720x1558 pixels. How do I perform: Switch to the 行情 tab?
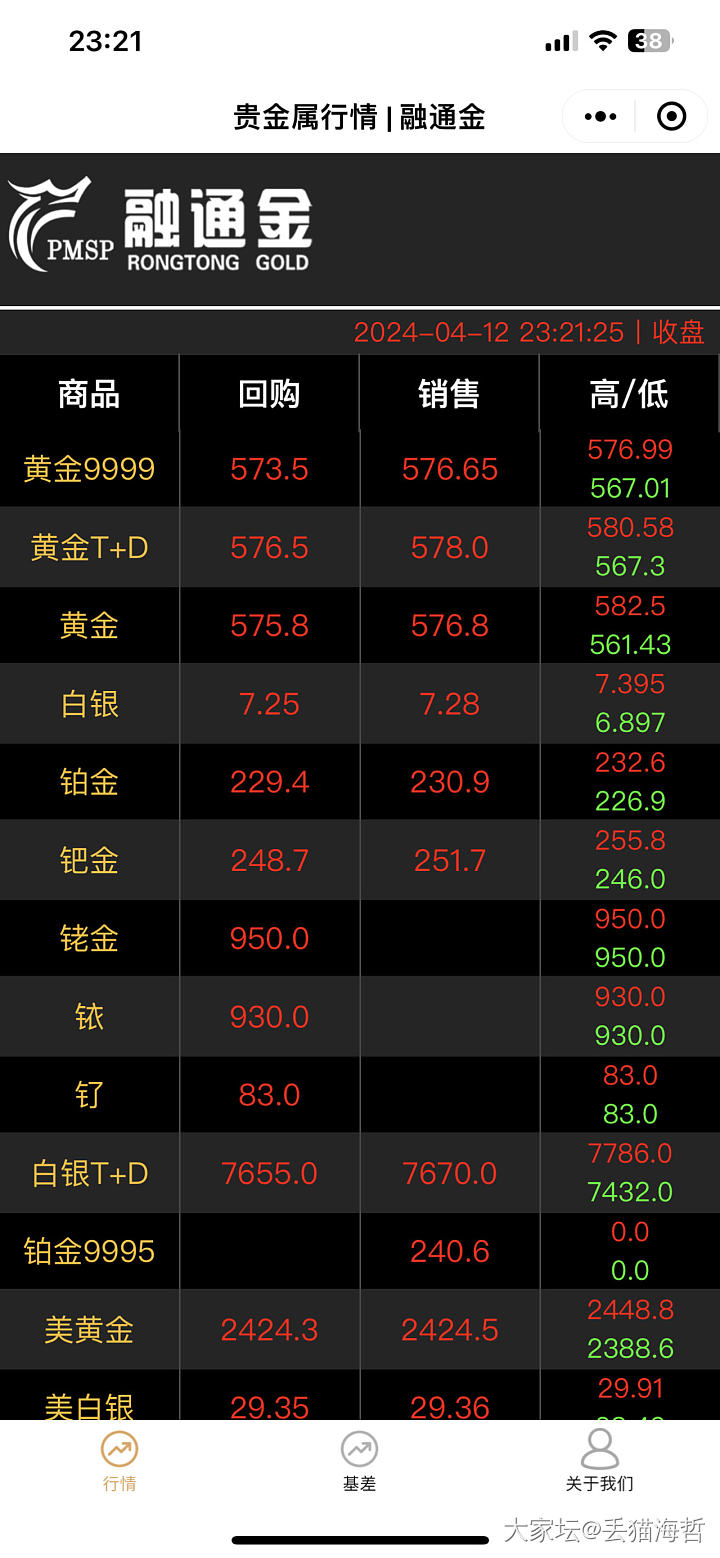[119, 1461]
